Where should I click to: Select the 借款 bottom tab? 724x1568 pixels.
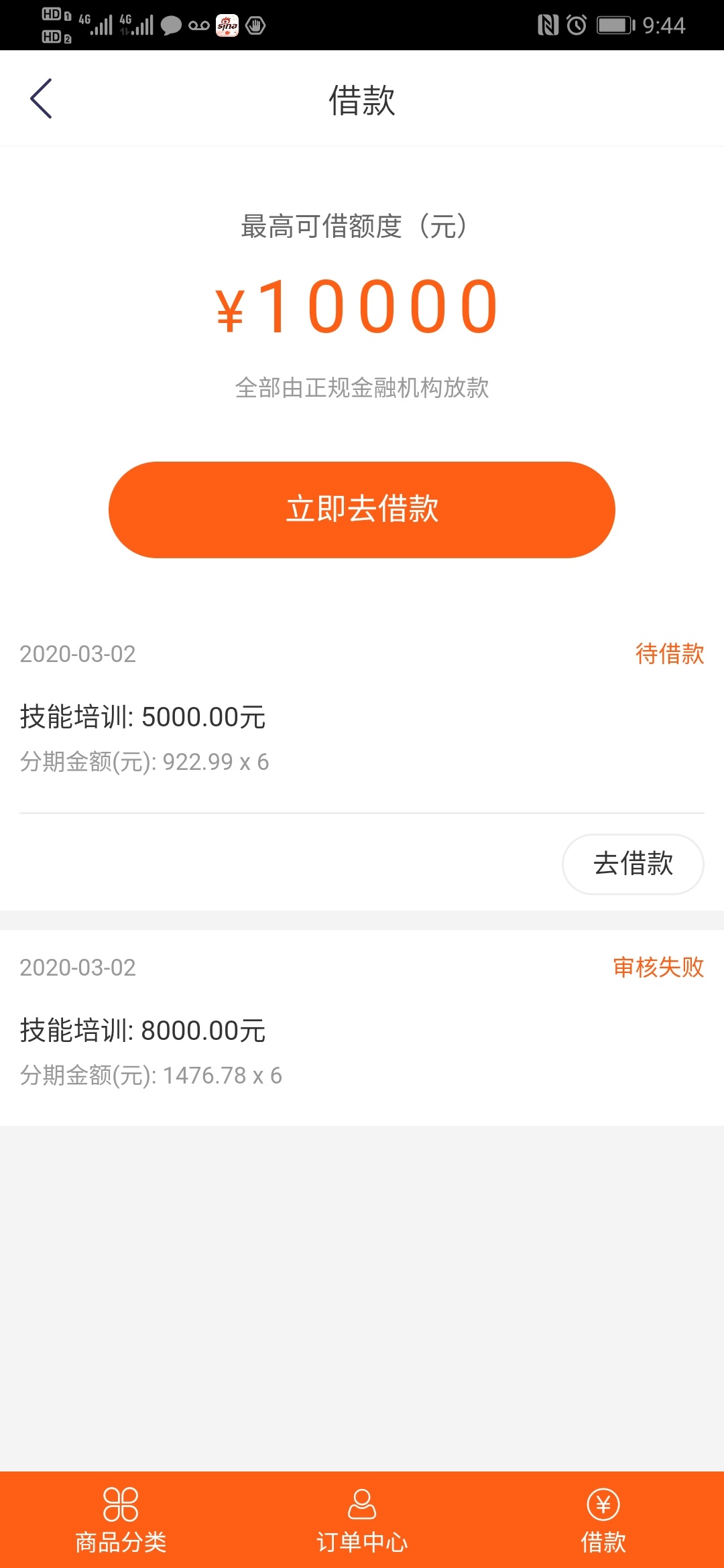[603, 1520]
